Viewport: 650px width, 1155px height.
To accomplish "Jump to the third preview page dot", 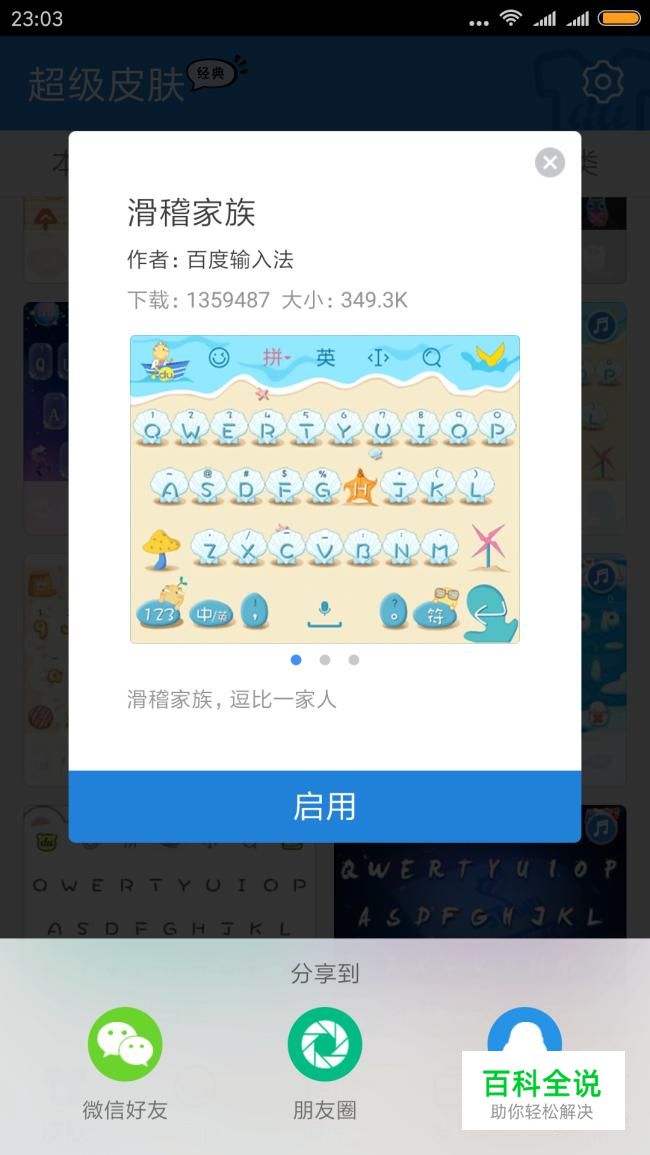I will [x=354, y=660].
